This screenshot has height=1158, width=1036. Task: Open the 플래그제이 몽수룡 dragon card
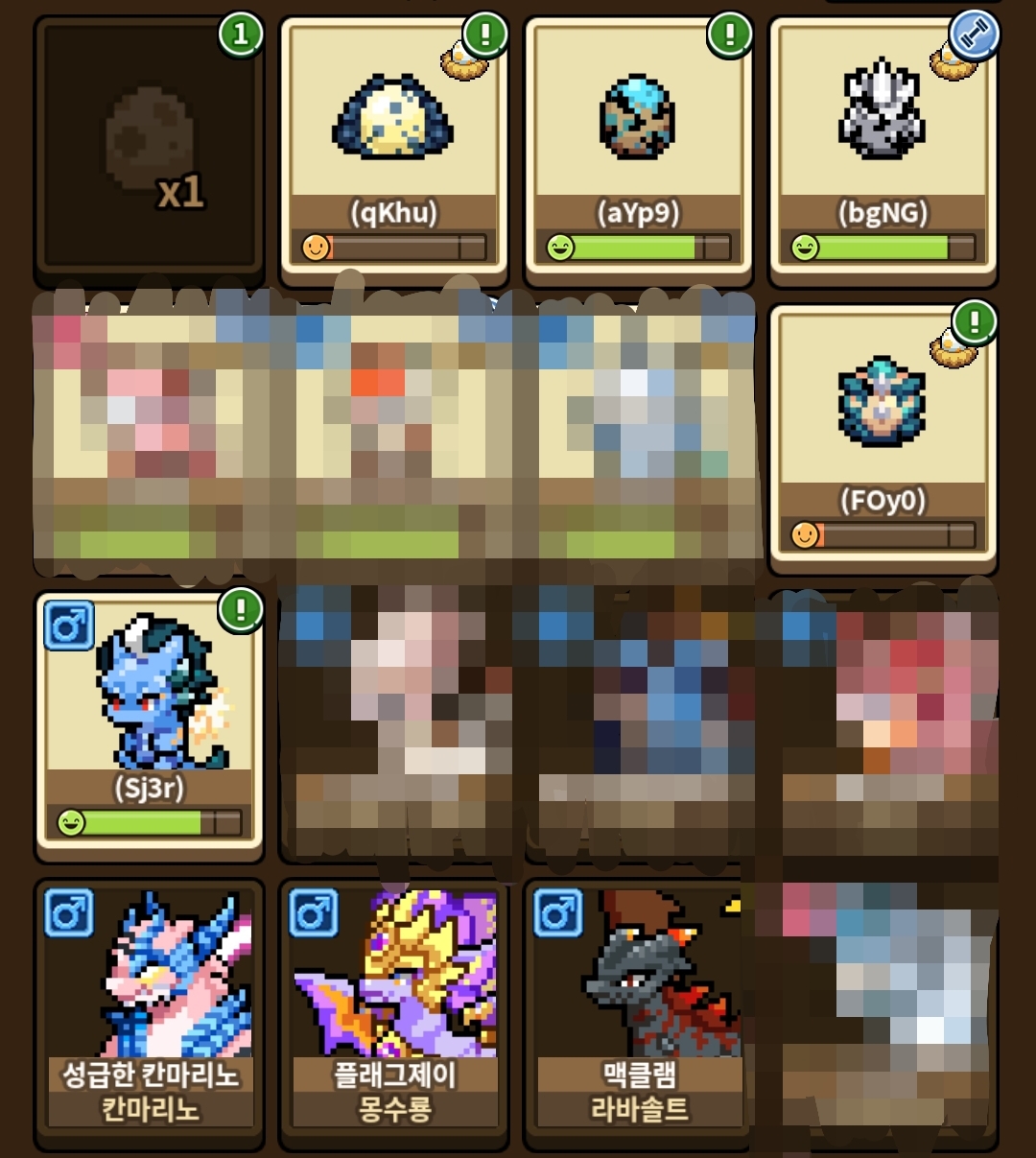click(393, 1012)
